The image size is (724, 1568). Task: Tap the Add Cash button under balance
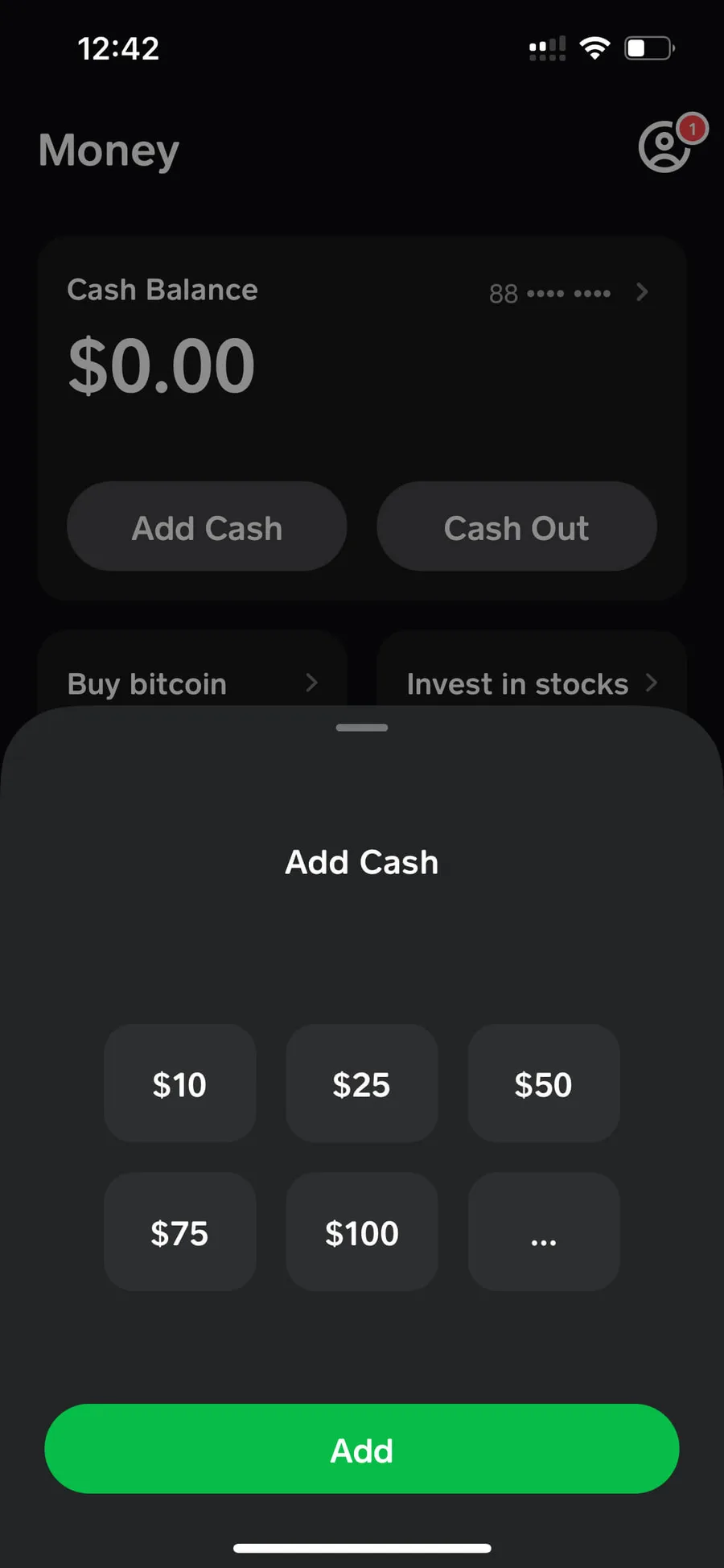(207, 527)
